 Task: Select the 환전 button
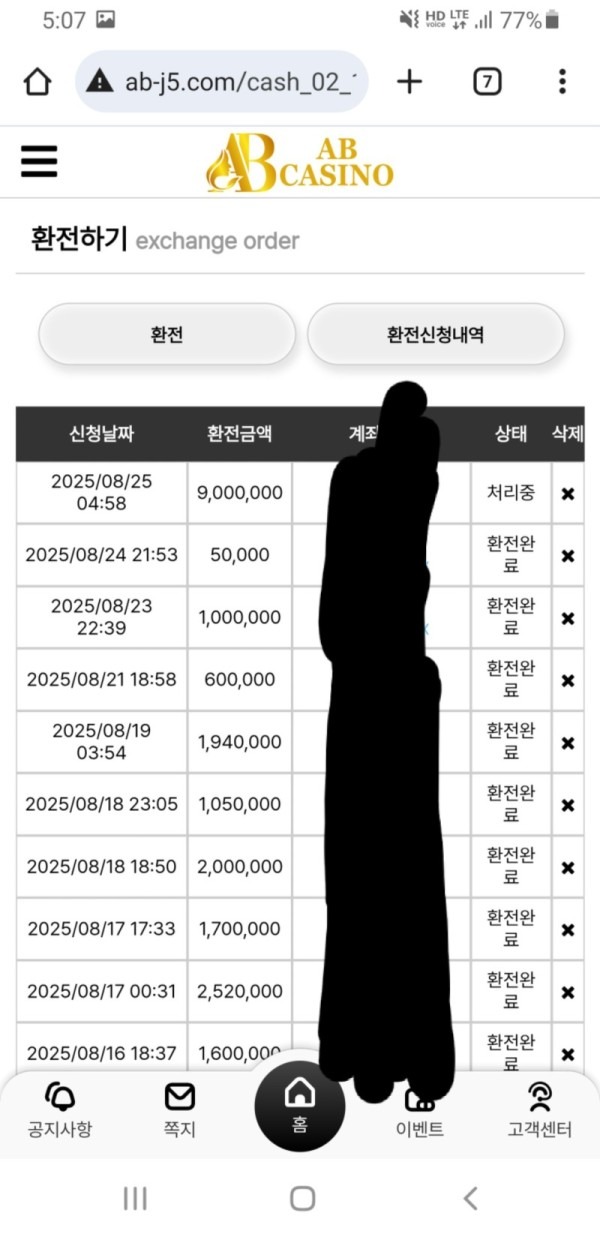click(x=167, y=335)
